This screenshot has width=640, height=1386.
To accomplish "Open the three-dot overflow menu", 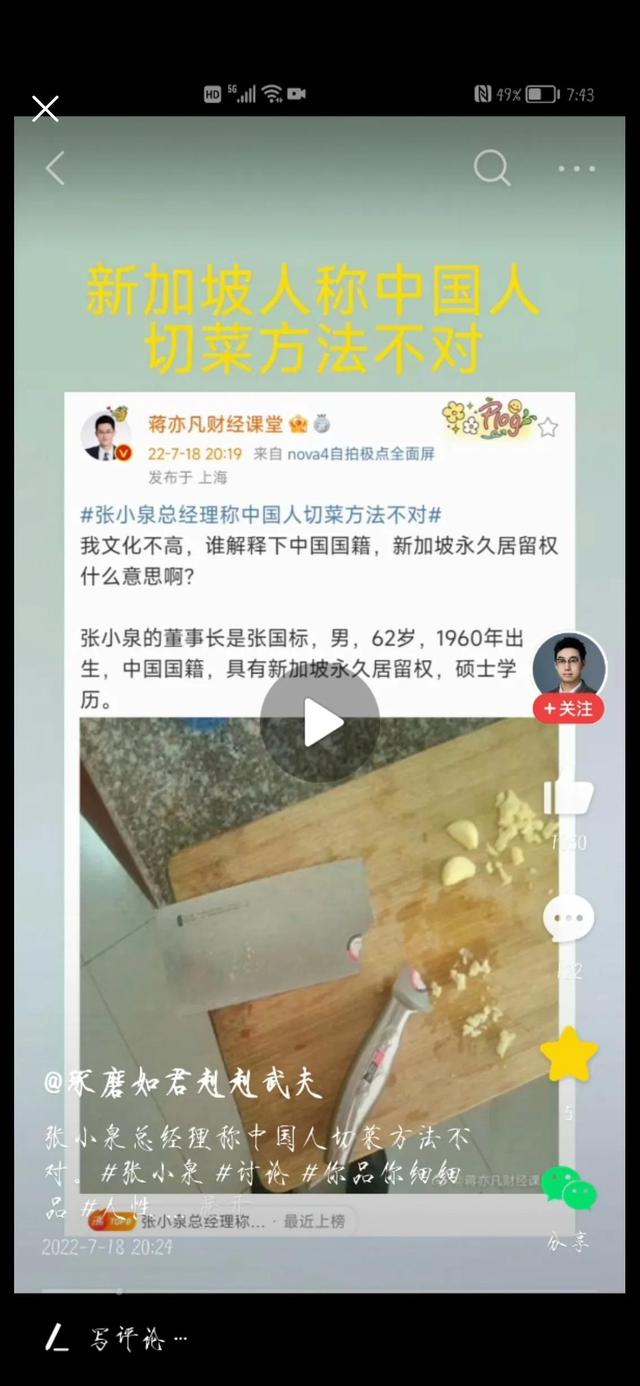I will coord(577,168).
